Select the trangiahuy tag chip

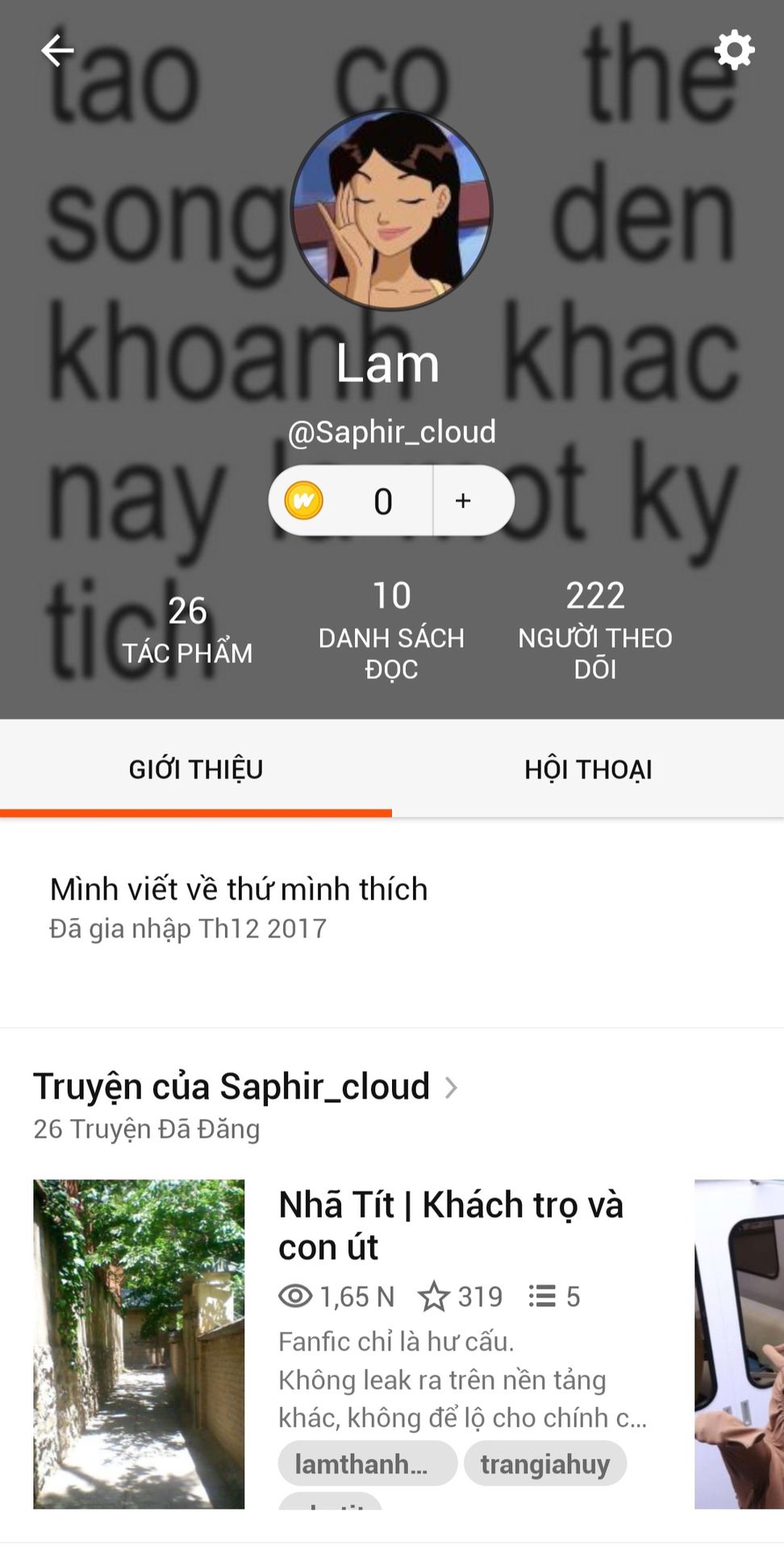point(545,1463)
